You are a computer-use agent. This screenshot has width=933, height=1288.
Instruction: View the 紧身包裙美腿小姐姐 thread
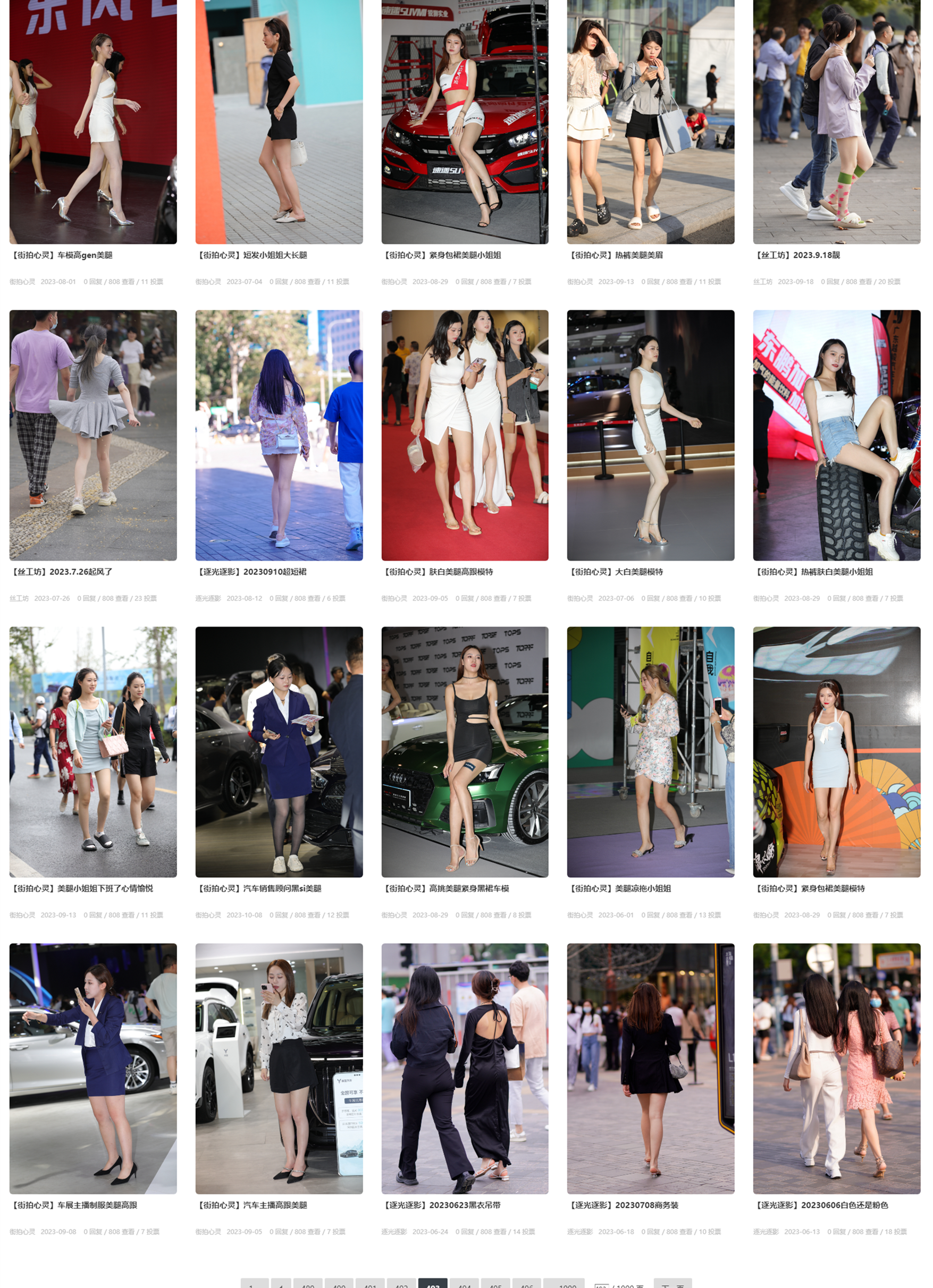pyautogui.click(x=441, y=255)
